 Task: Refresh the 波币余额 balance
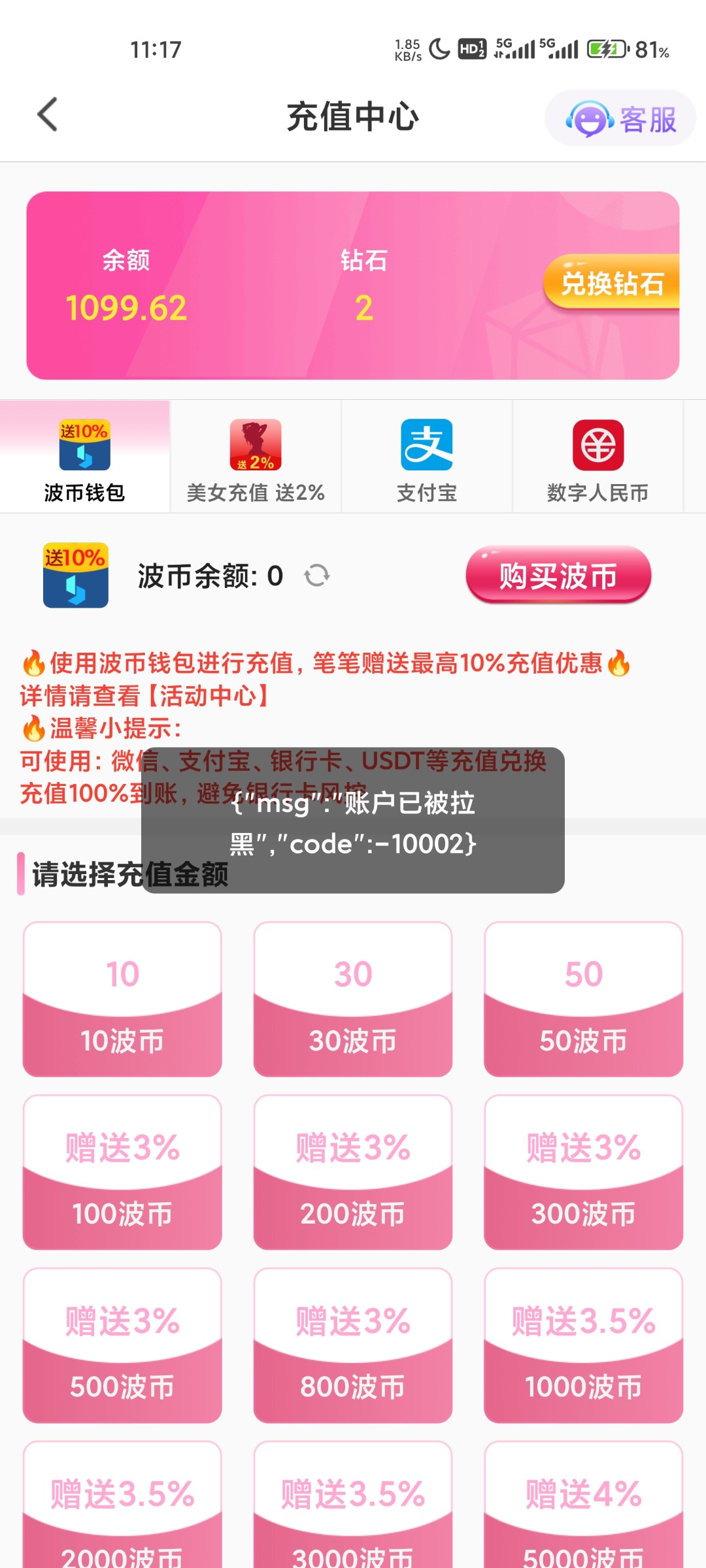pyautogui.click(x=317, y=576)
